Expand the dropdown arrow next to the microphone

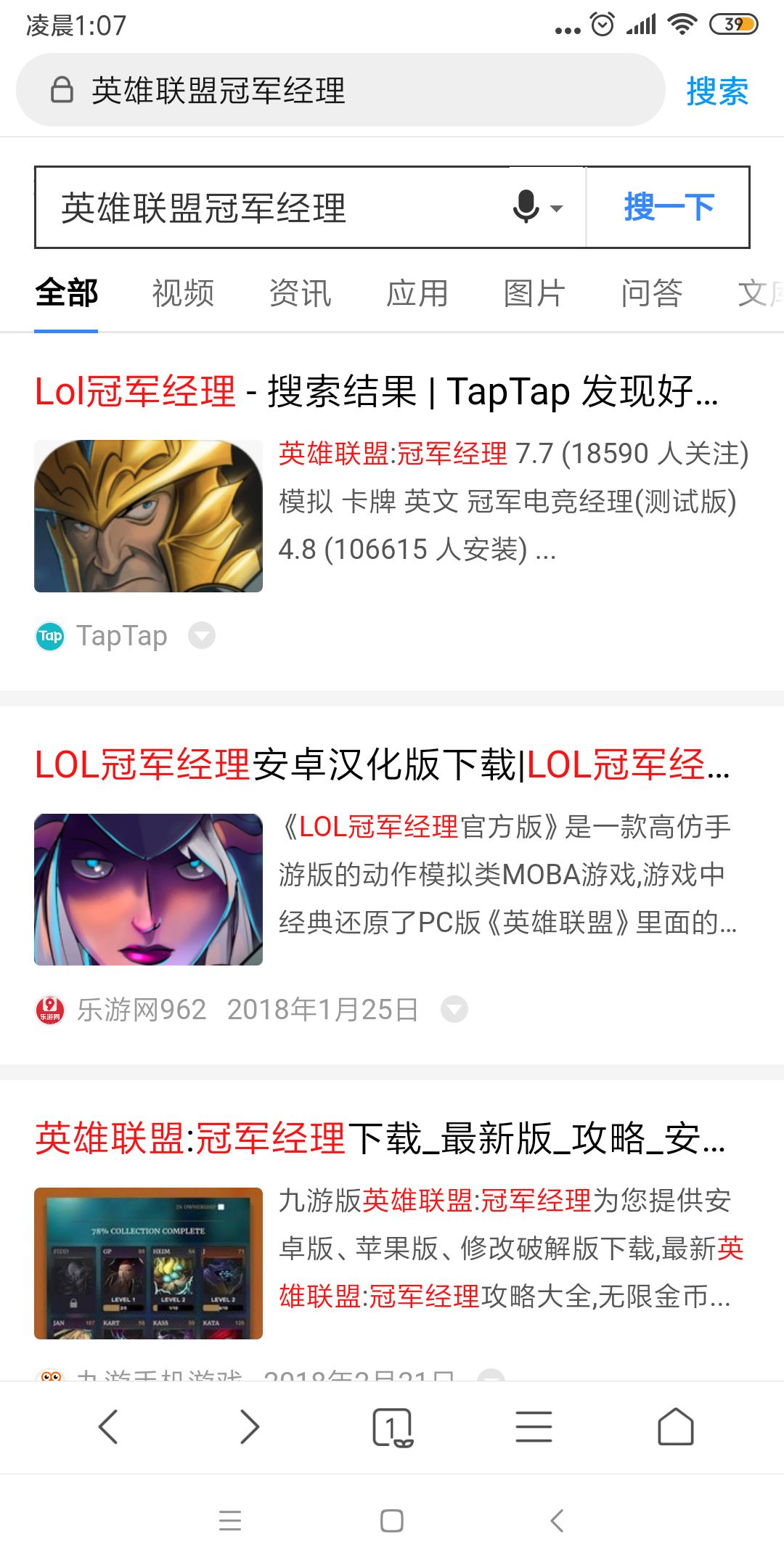click(556, 209)
